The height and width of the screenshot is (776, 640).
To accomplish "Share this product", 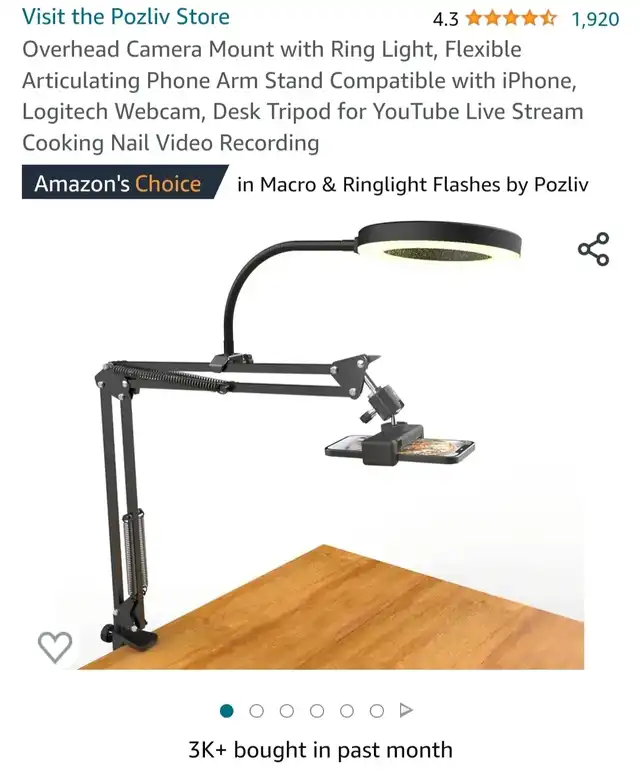I will (593, 250).
